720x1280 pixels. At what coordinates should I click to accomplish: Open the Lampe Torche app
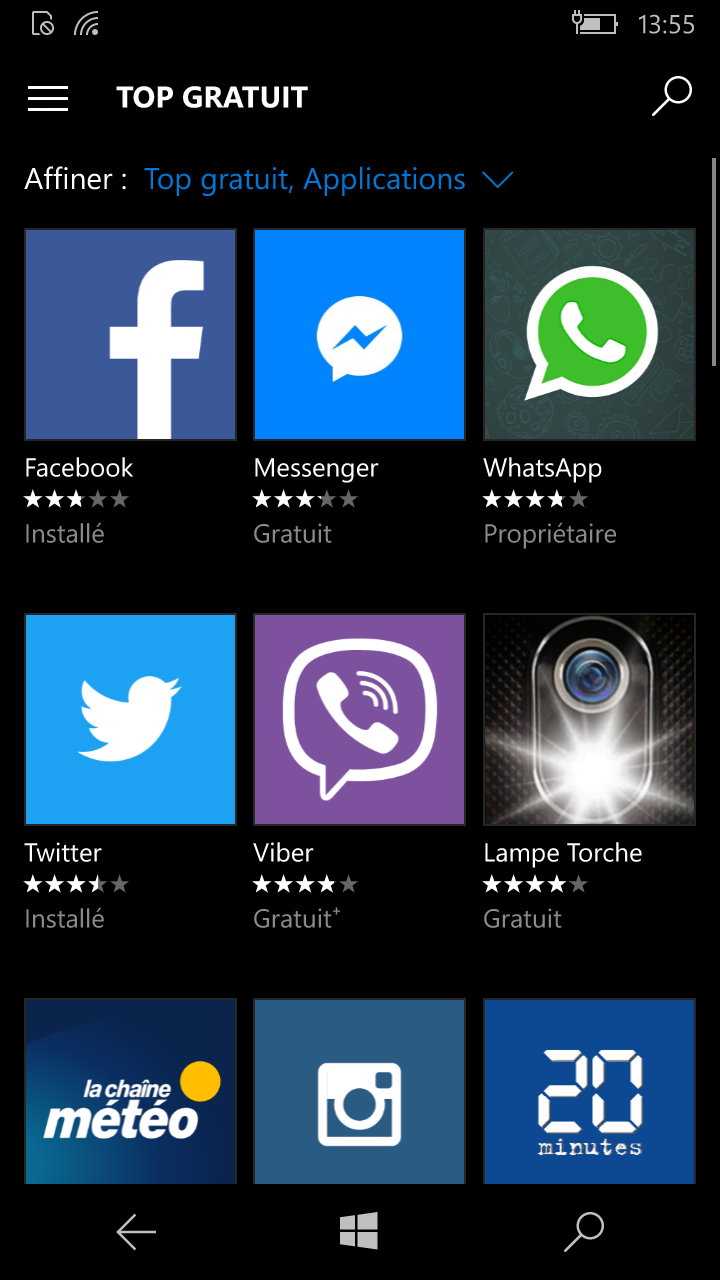589,719
